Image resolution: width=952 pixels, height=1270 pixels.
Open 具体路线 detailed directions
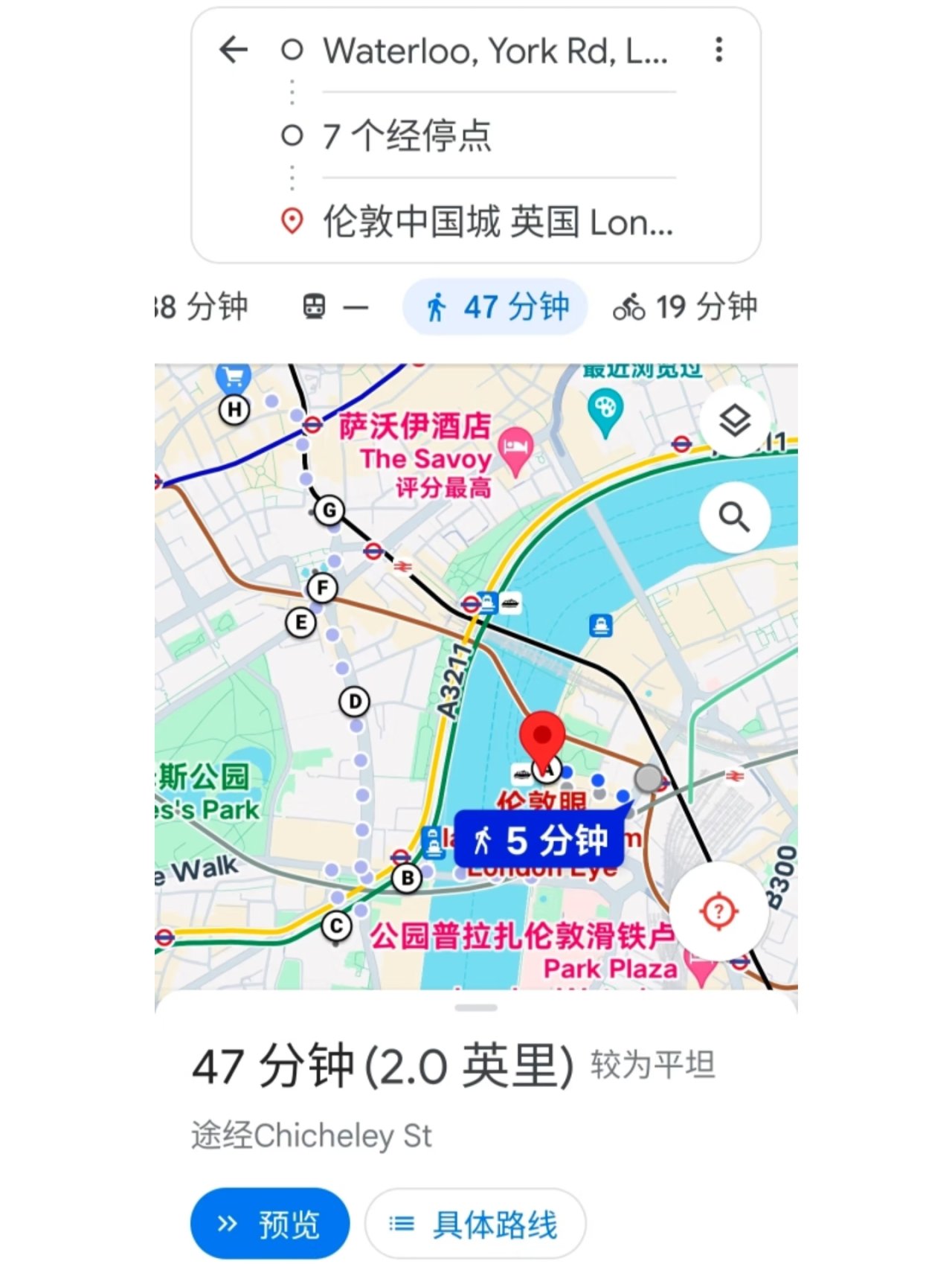[x=475, y=1223]
